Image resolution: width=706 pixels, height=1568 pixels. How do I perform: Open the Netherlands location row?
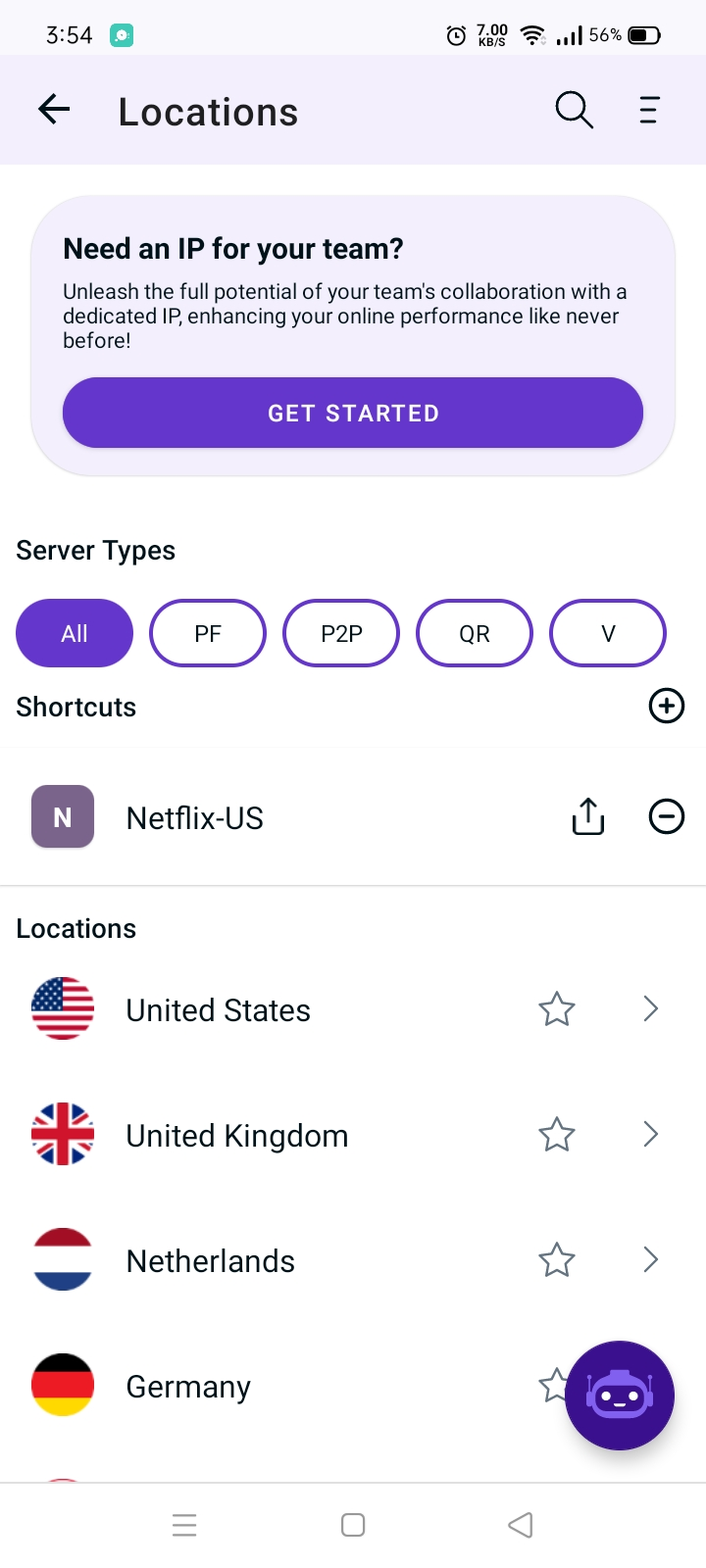coord(353,1260)
